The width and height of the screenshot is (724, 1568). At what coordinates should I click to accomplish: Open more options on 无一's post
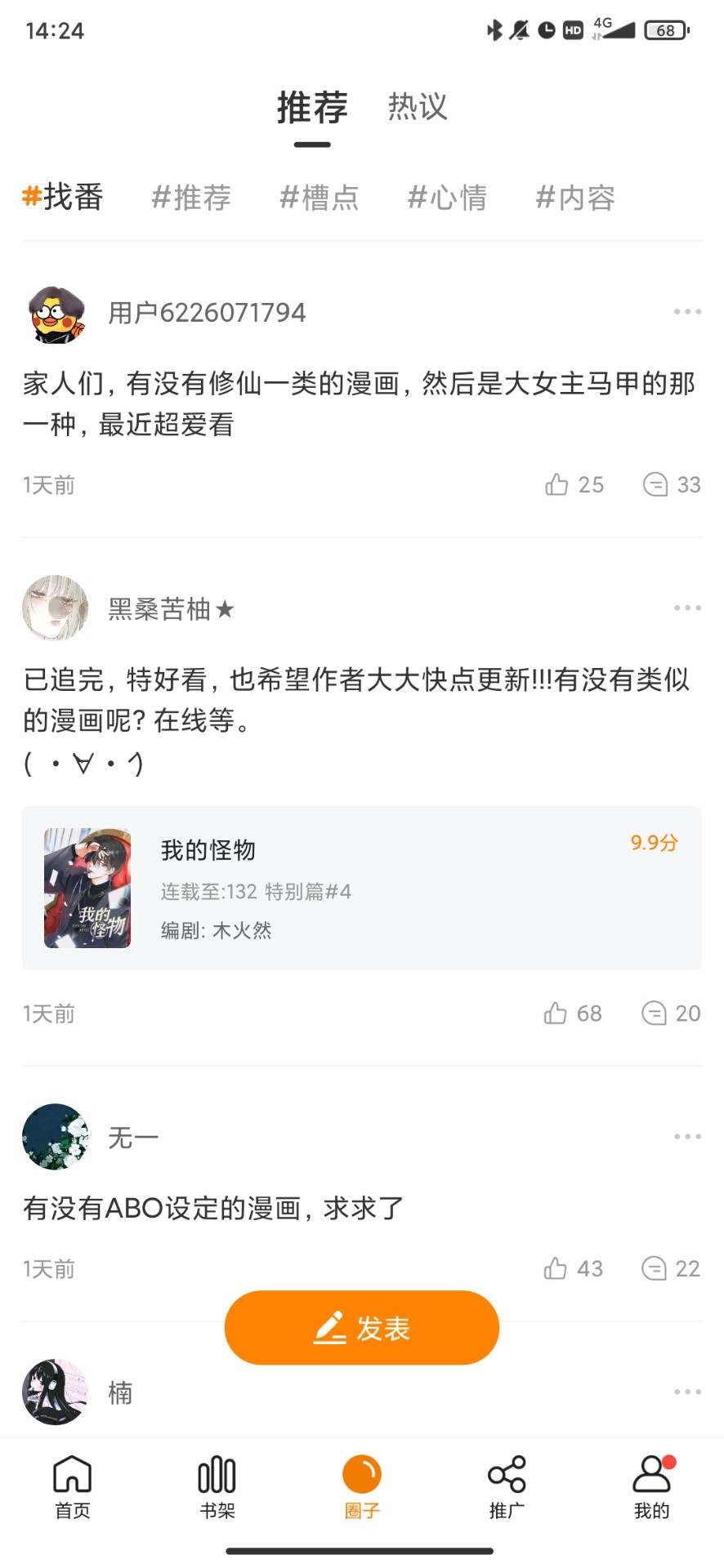[687, 1136]
